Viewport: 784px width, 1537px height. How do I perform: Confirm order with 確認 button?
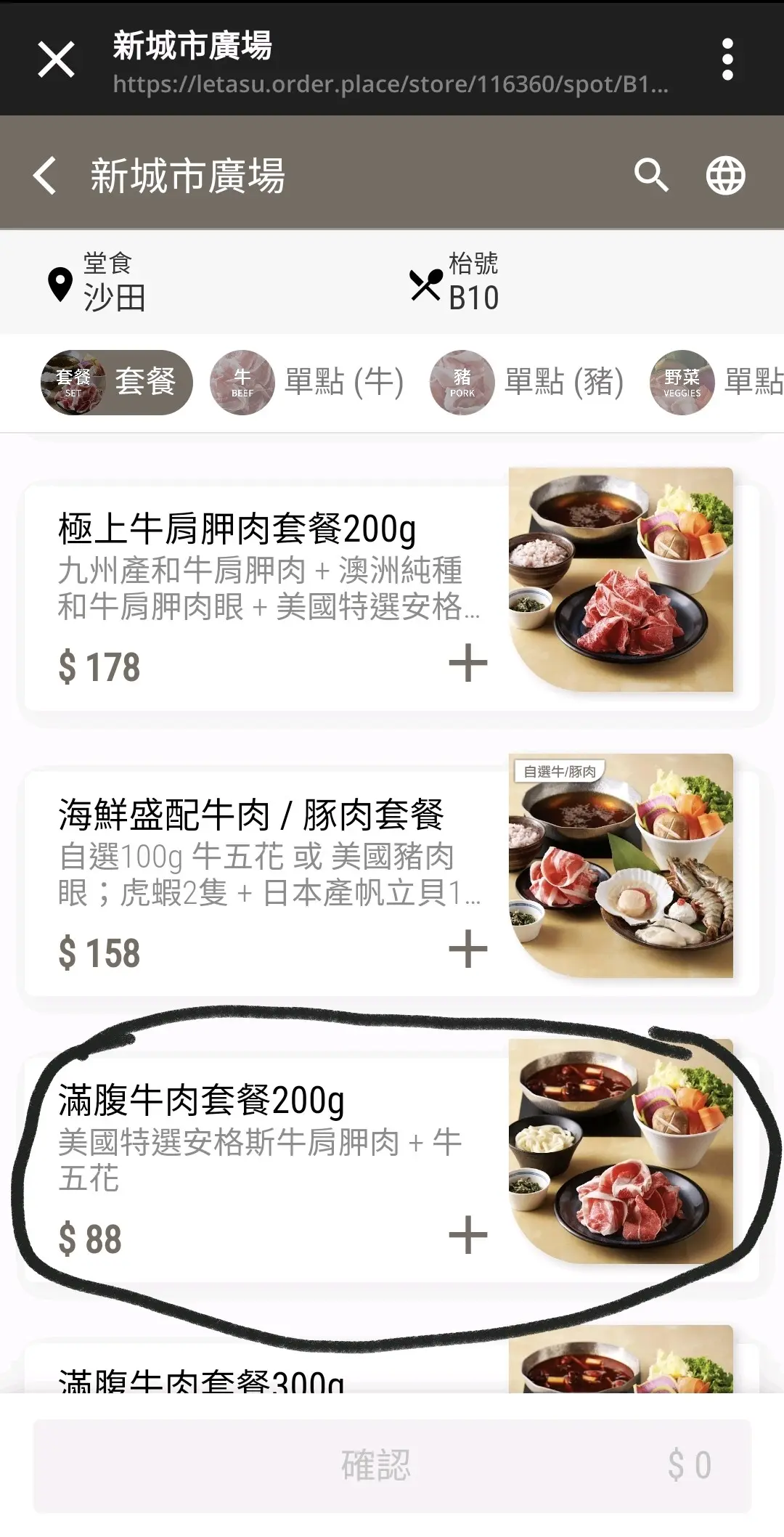[x=392, y=1466]
